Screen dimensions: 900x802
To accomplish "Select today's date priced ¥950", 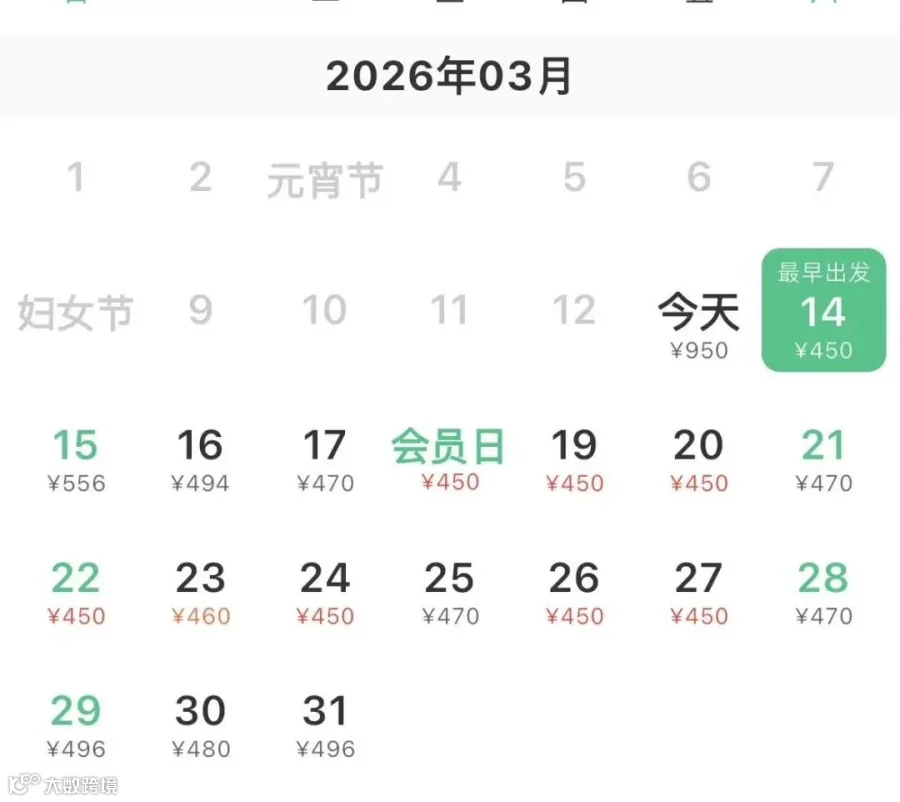I will point(699,325).
